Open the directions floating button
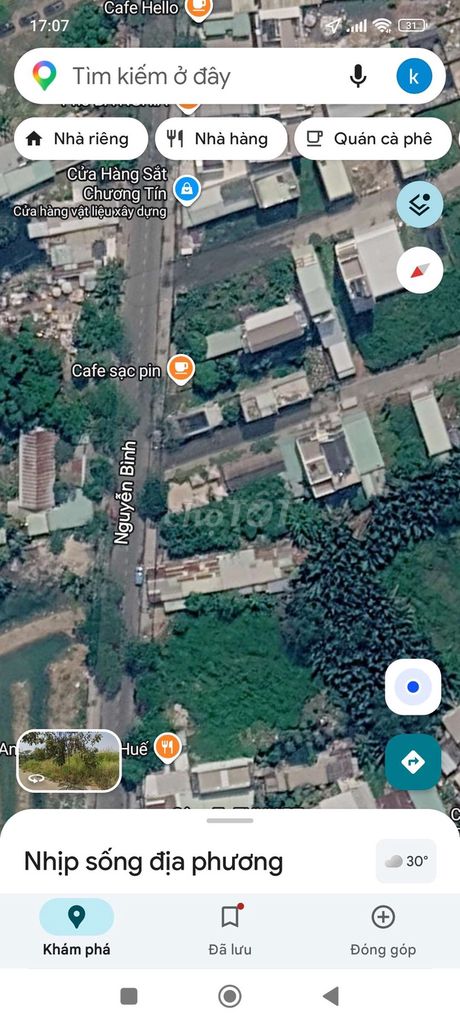The height and width of the screenshot is (1024, 460). [413, 761]
